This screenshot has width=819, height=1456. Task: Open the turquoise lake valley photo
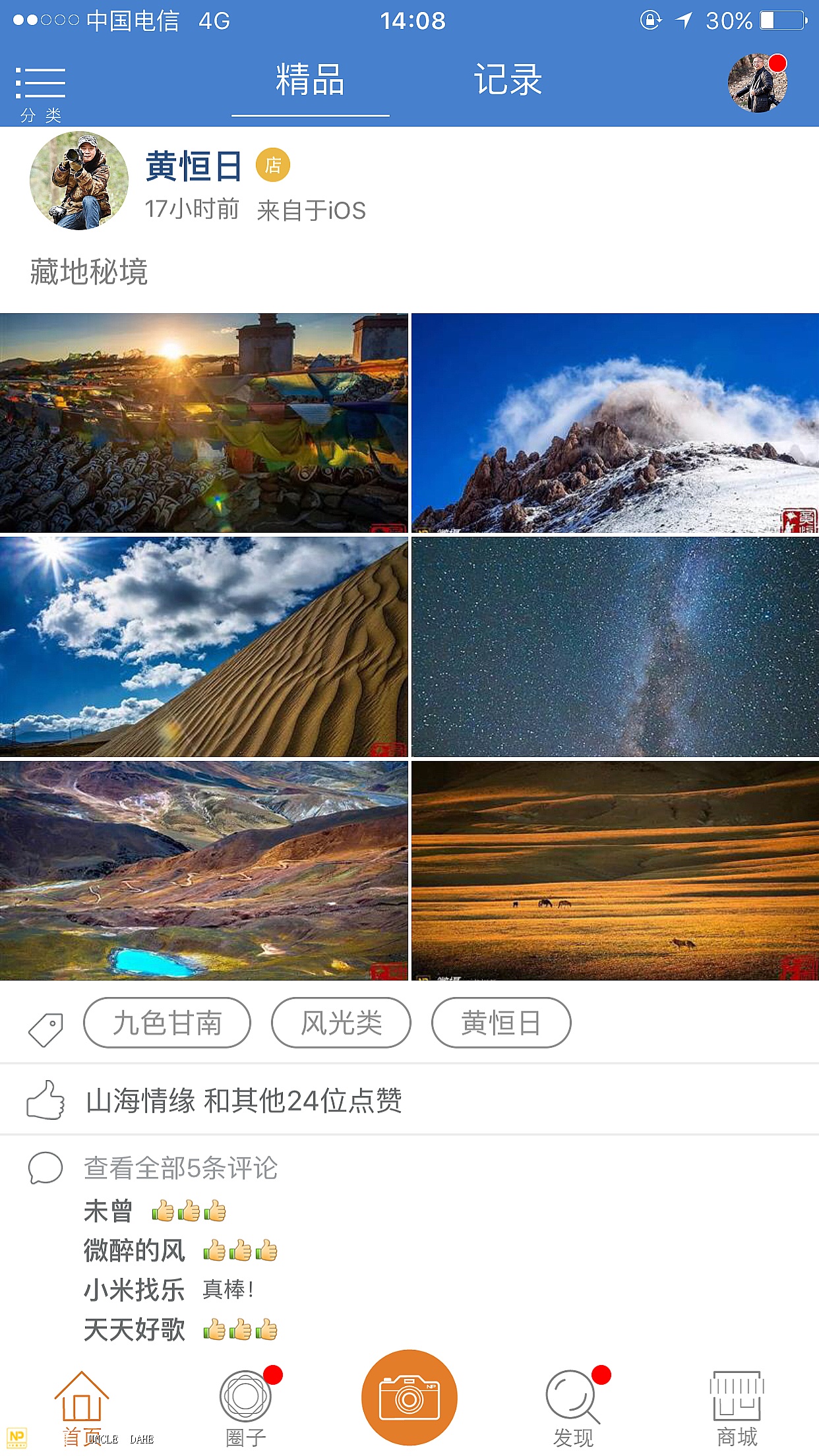click(x=204, y=870)
